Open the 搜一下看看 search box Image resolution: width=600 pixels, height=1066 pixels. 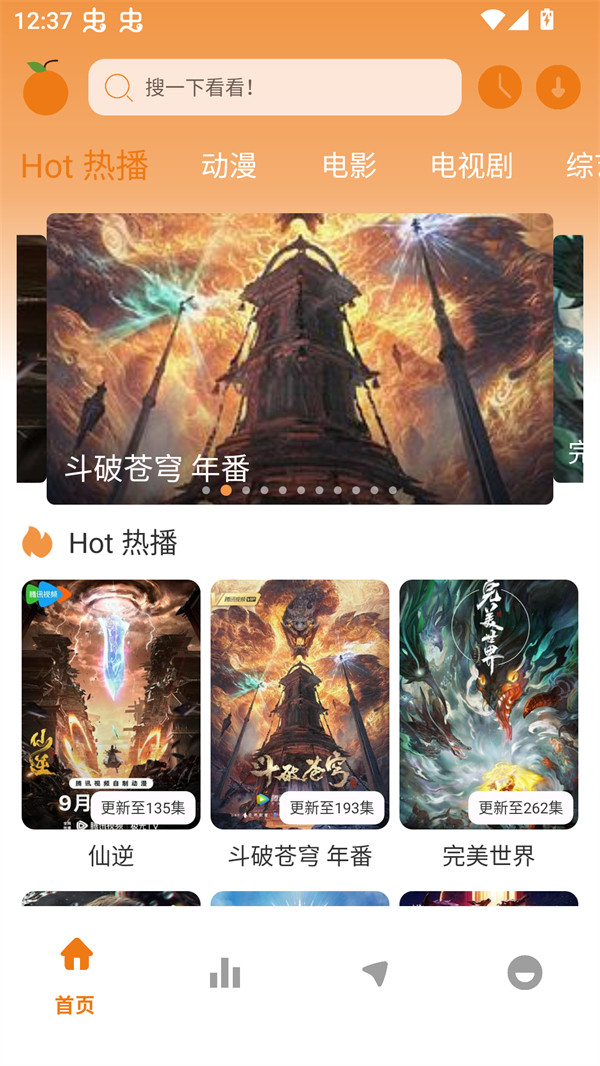pos(275,88)
